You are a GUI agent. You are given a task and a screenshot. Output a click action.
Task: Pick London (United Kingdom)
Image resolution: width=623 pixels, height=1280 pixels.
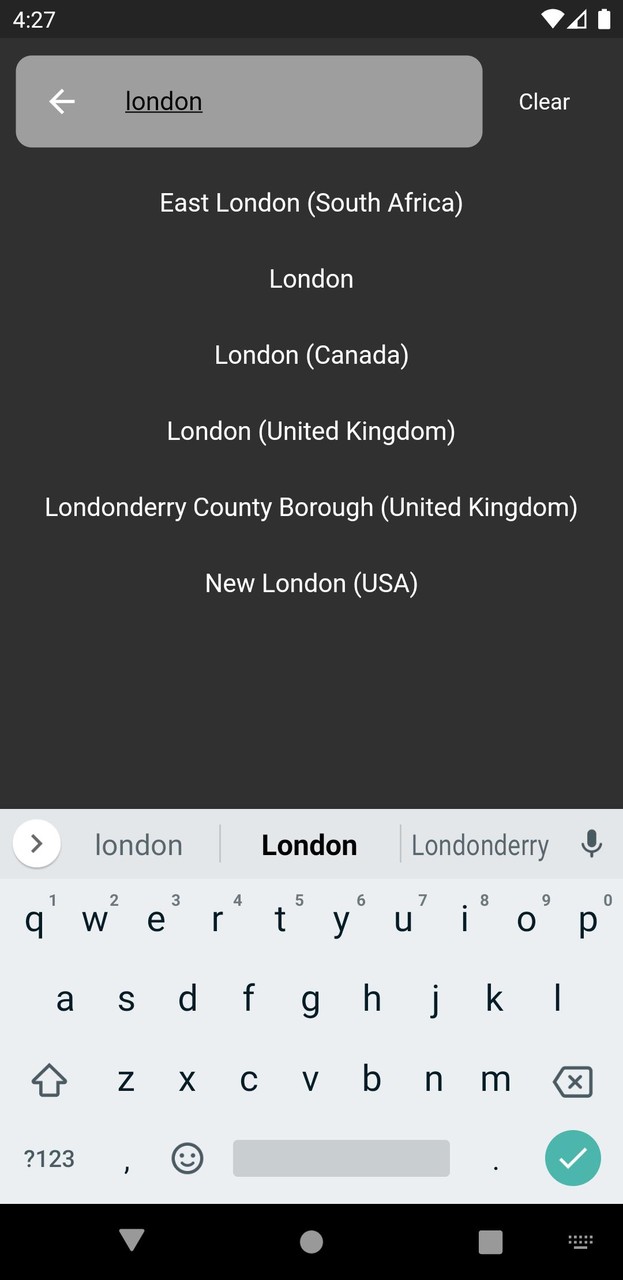coord(311,431)
